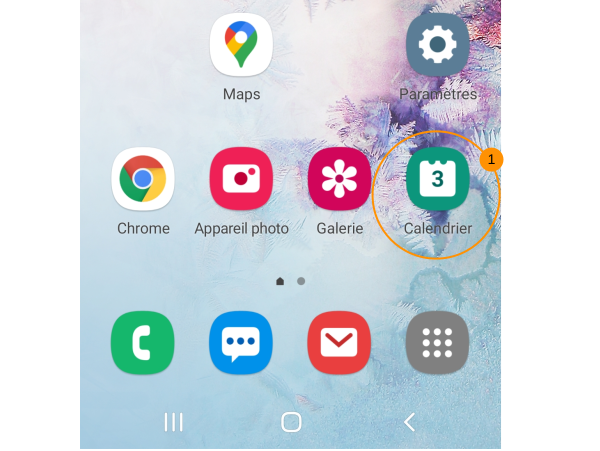The width and height of the screenshot is (600, 451).
Task: Open the Maps app
Action: [241, 45]
